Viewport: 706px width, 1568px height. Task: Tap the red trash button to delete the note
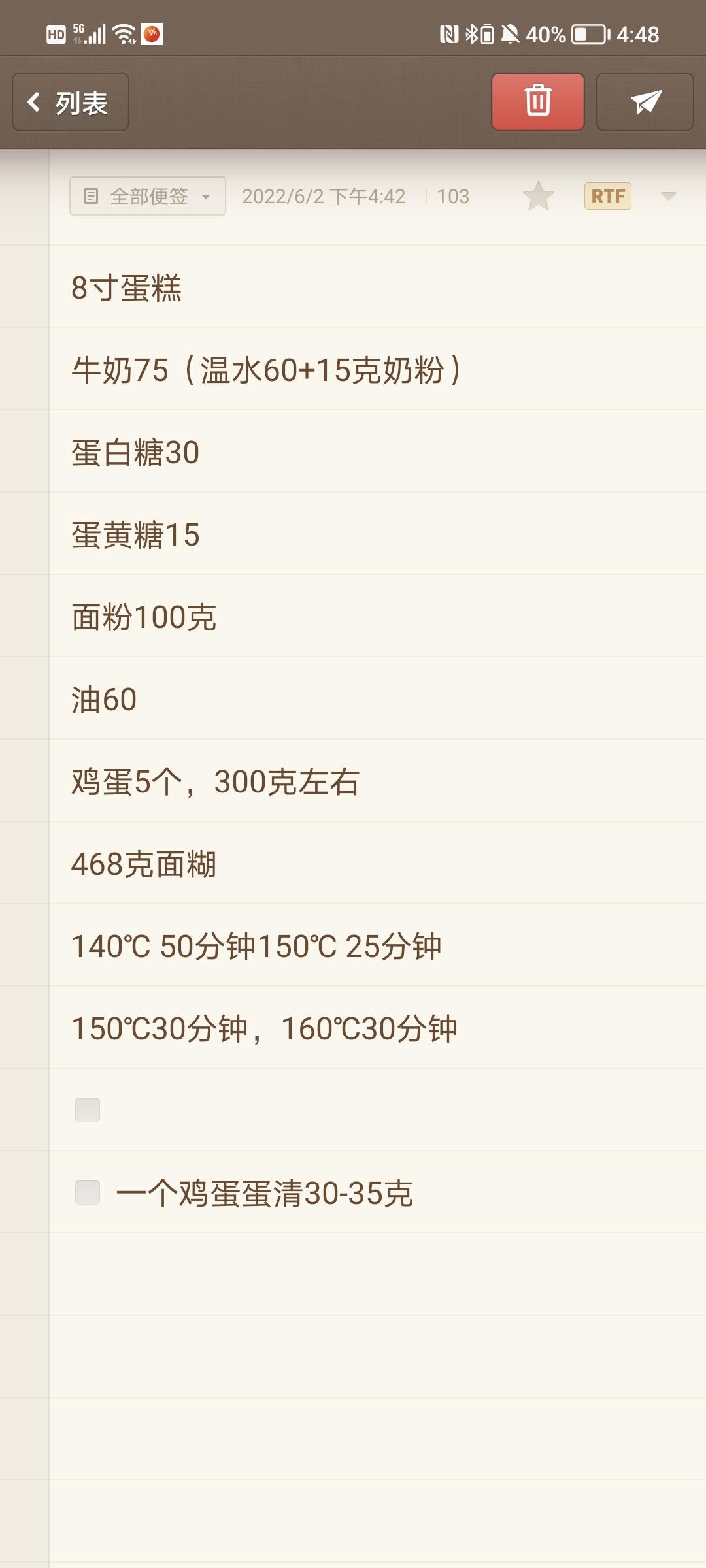pyautogui.click(x=537, y=103)
